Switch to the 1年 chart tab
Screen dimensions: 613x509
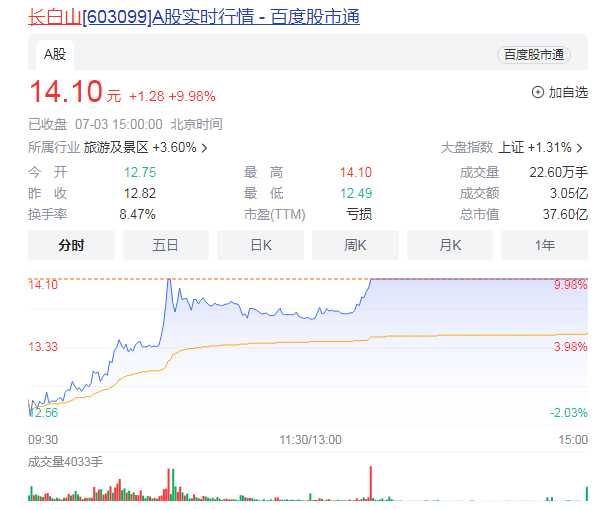click(544, 245)
